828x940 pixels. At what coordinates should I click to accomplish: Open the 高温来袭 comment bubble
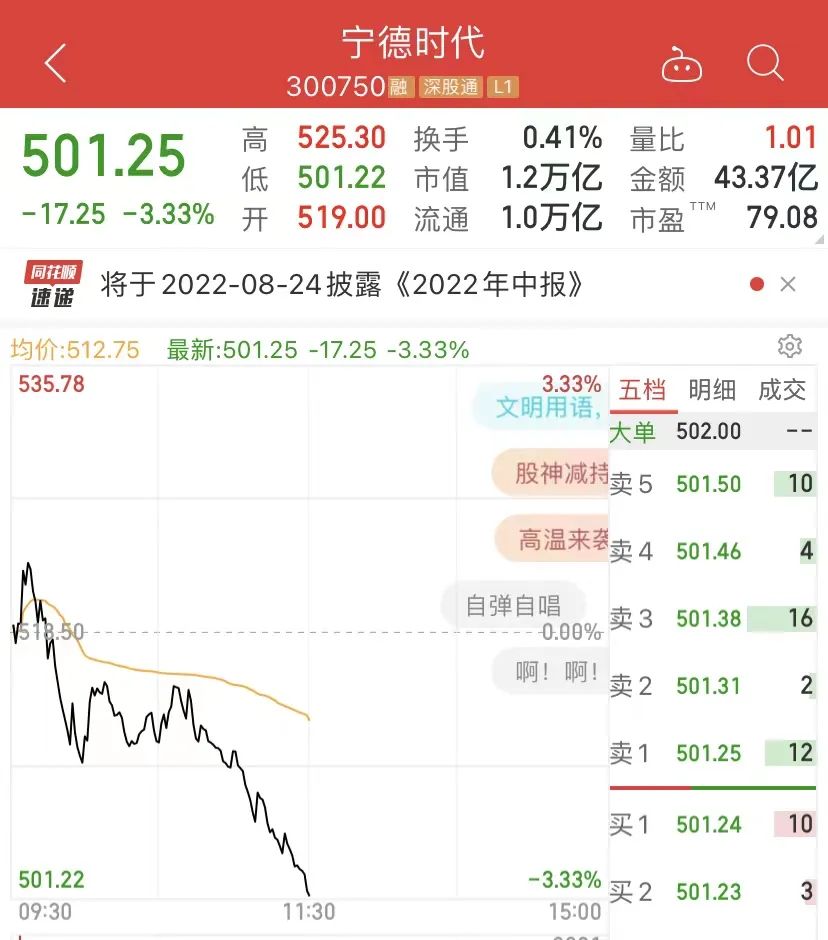555,540
